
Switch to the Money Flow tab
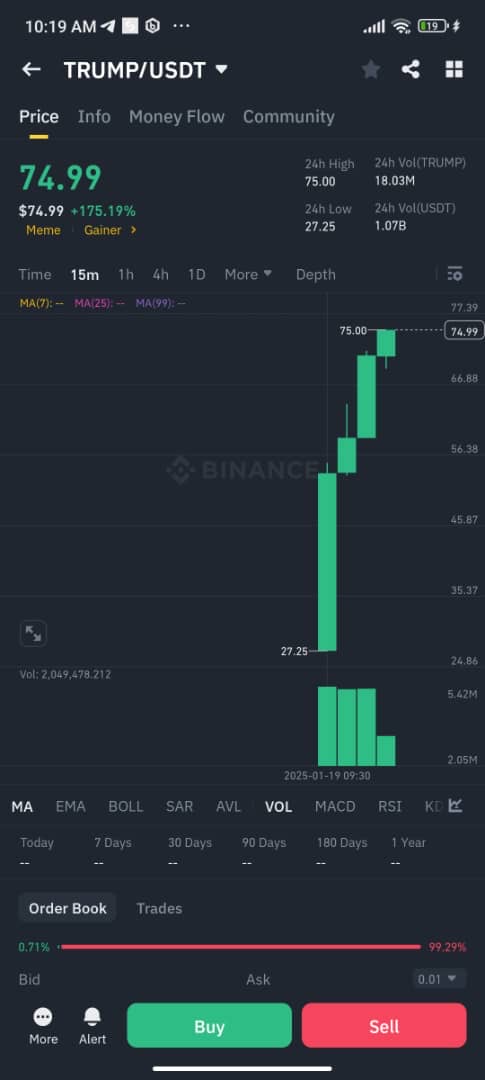pyautogui.click(x=176, y=117)
